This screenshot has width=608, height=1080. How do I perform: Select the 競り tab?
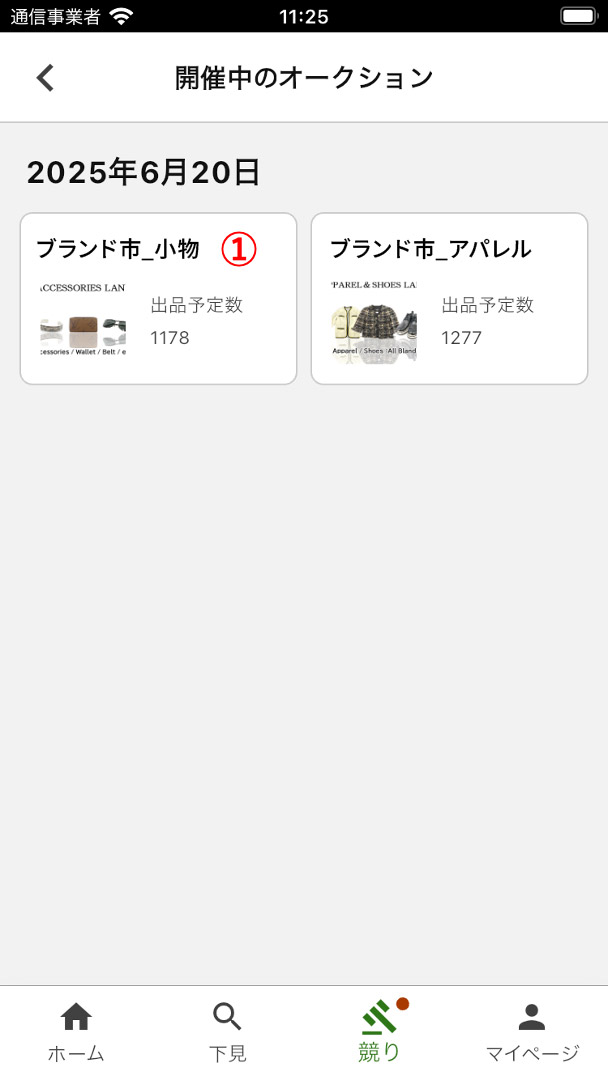pos(379,1032)
